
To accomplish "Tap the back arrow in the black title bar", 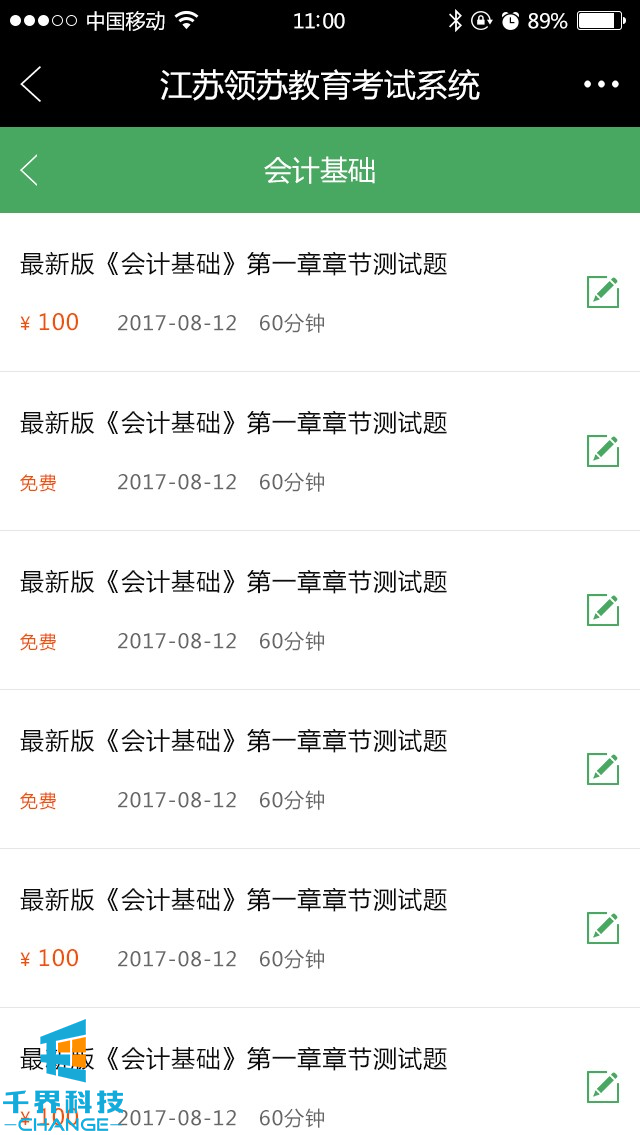I will pyautogui.click(x=31, y=85).
